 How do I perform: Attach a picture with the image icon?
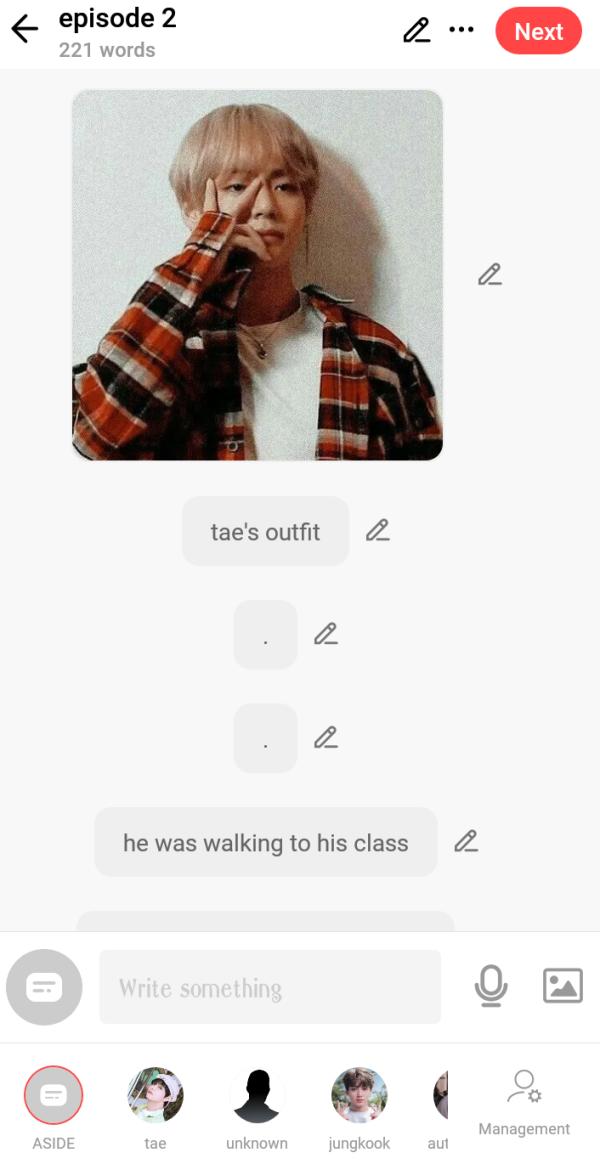click(562, 986)
